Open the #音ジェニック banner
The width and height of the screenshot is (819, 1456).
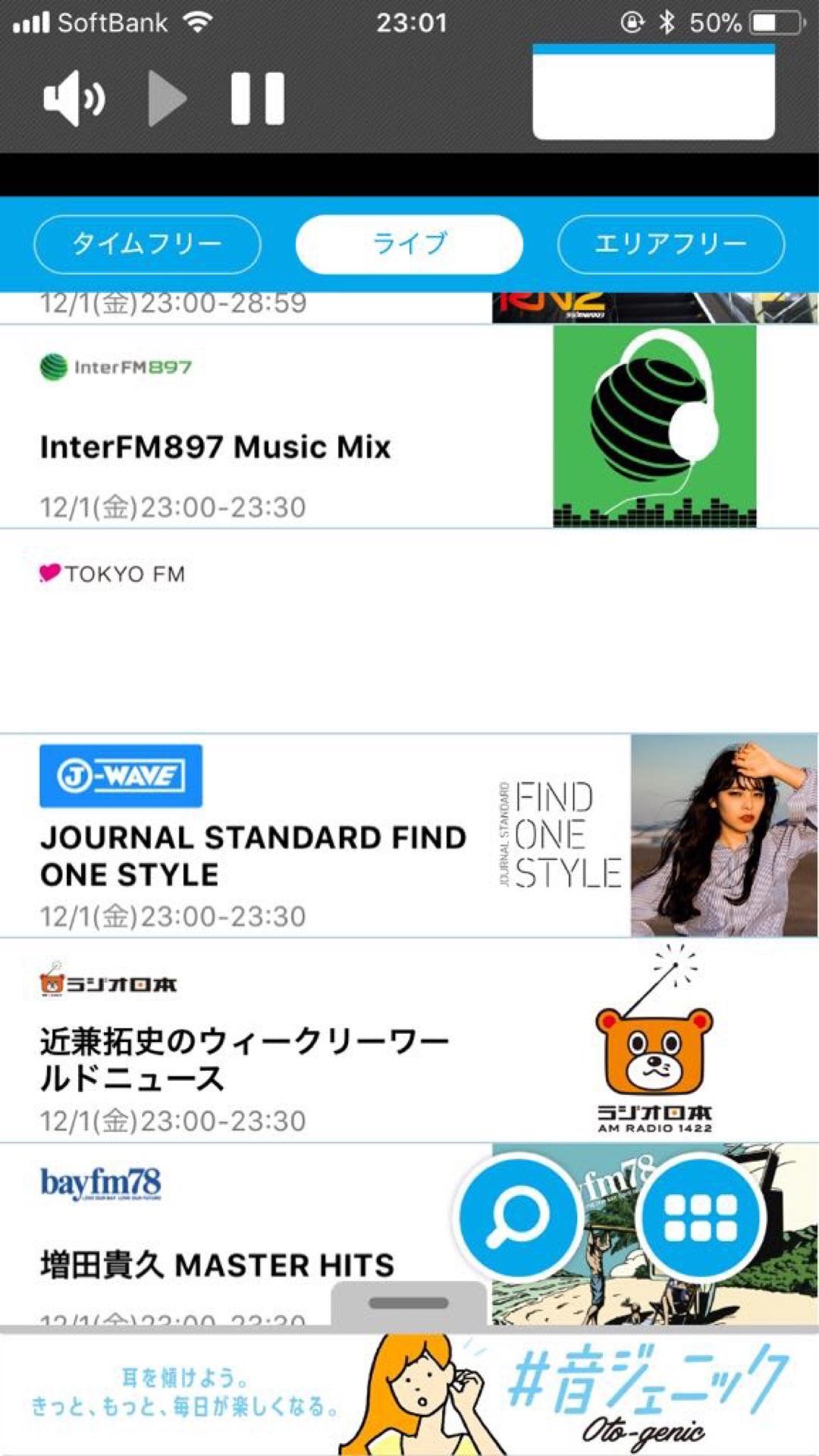pos(409,1394)
